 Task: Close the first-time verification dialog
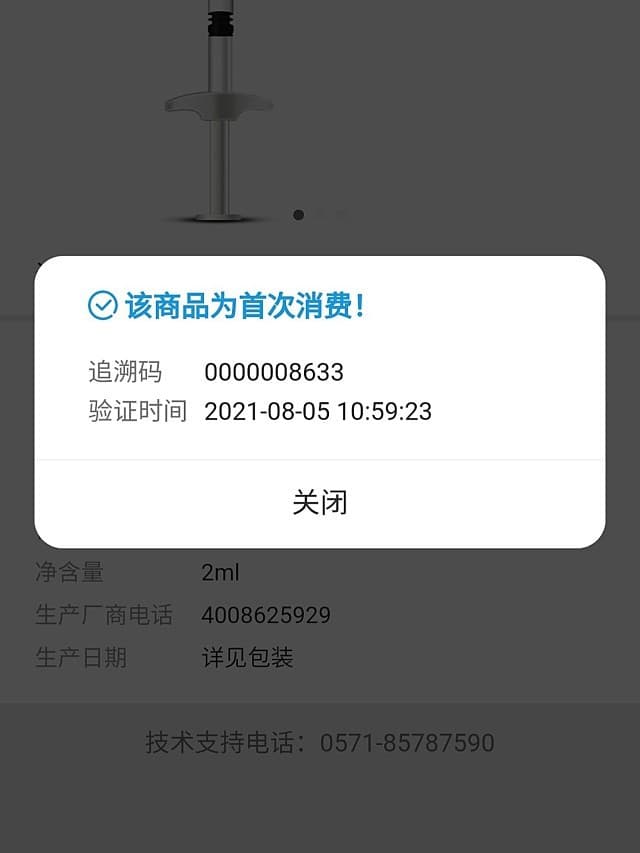(320, 502)
